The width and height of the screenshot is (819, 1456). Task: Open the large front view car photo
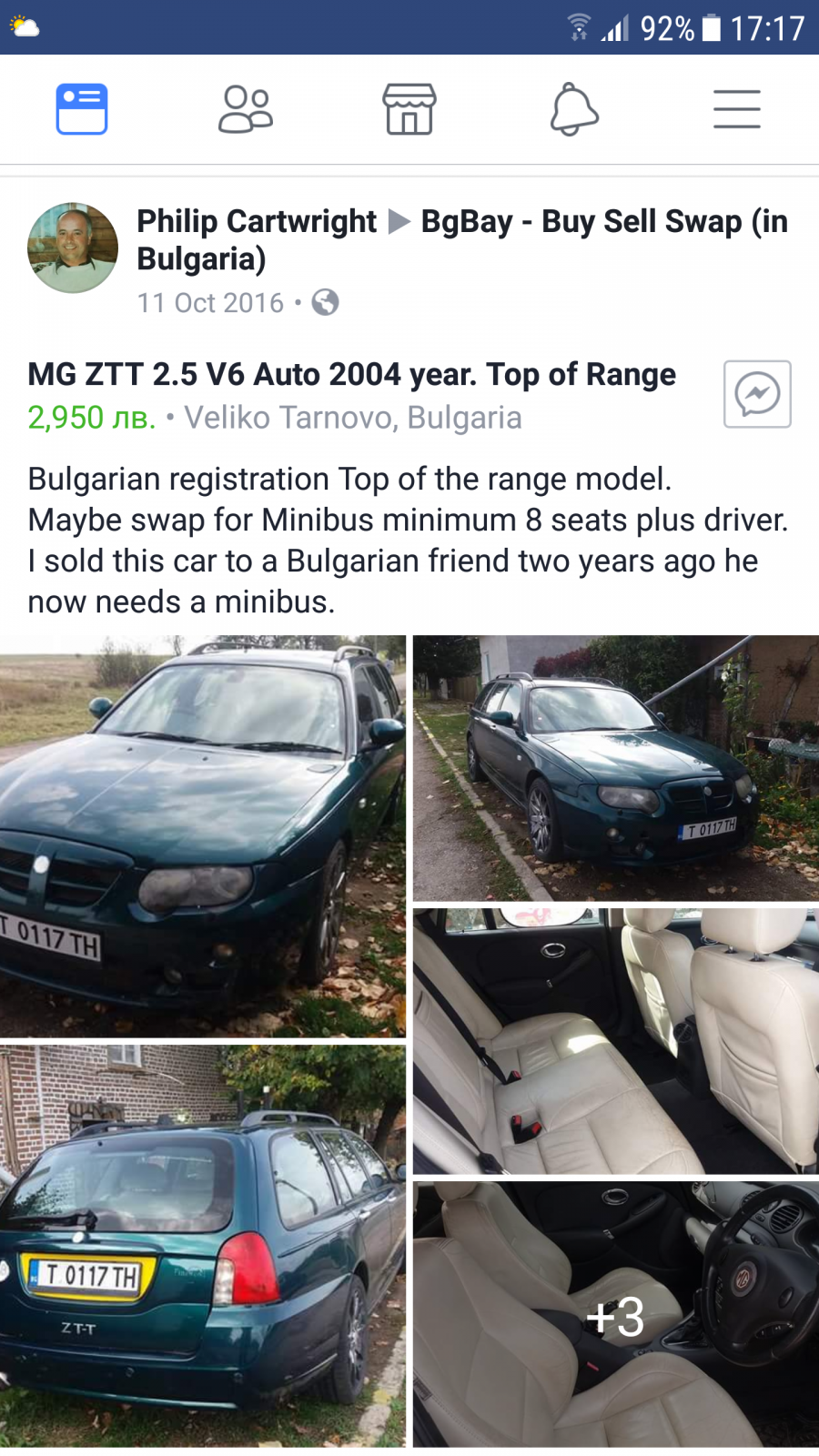tap(203, 836)
